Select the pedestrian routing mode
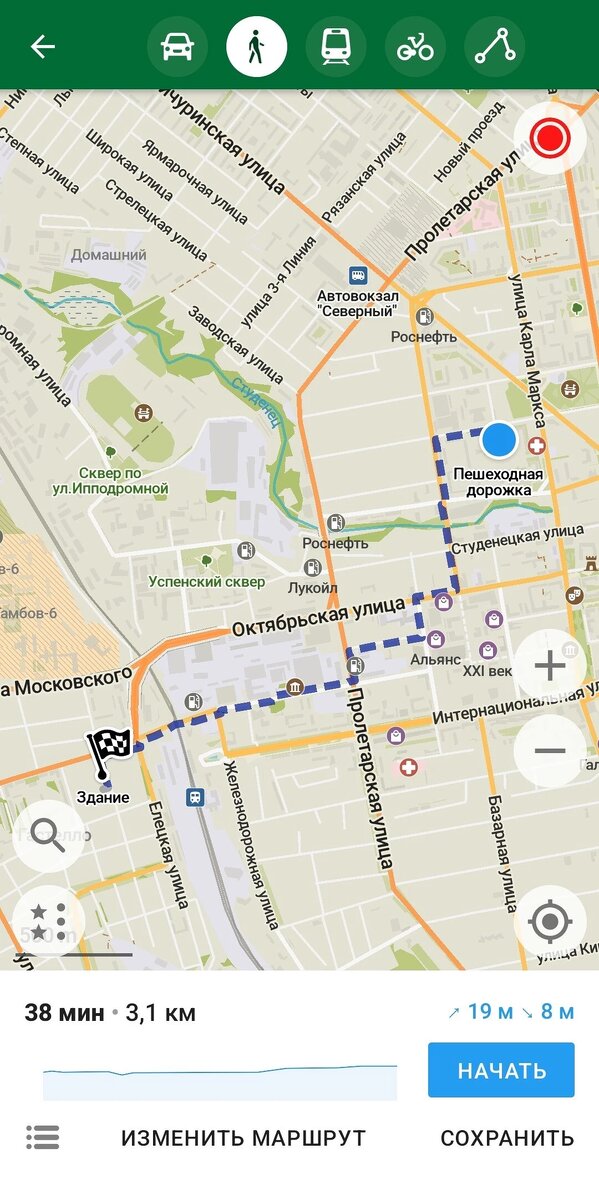The height and width of the screenshot is (1200, 599). (256, 47)
